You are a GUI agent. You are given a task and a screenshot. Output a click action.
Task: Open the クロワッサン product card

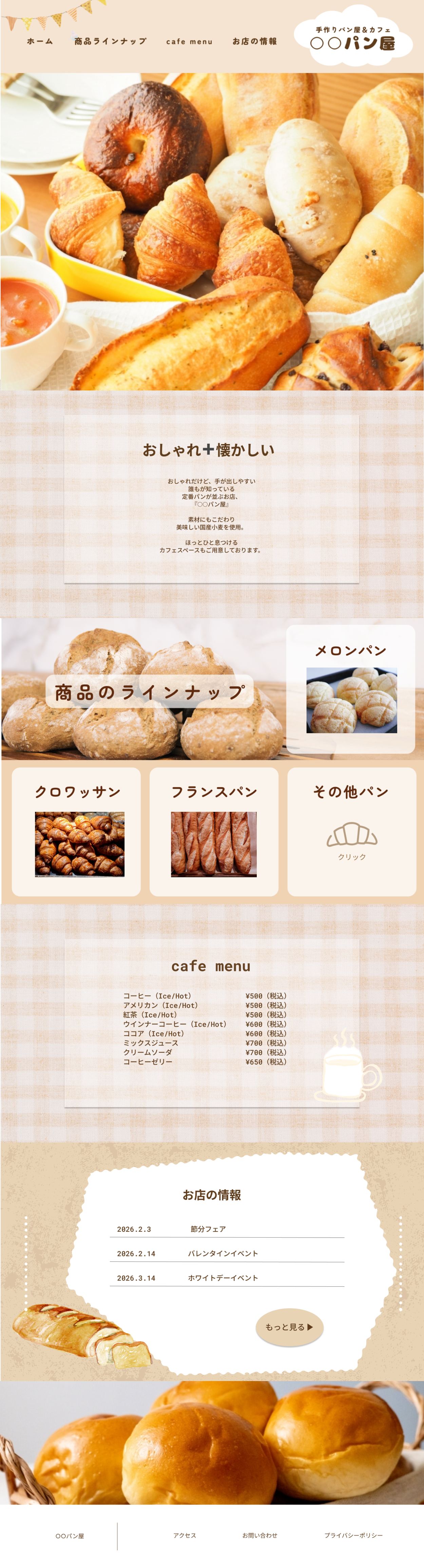(x=77, y=831)
